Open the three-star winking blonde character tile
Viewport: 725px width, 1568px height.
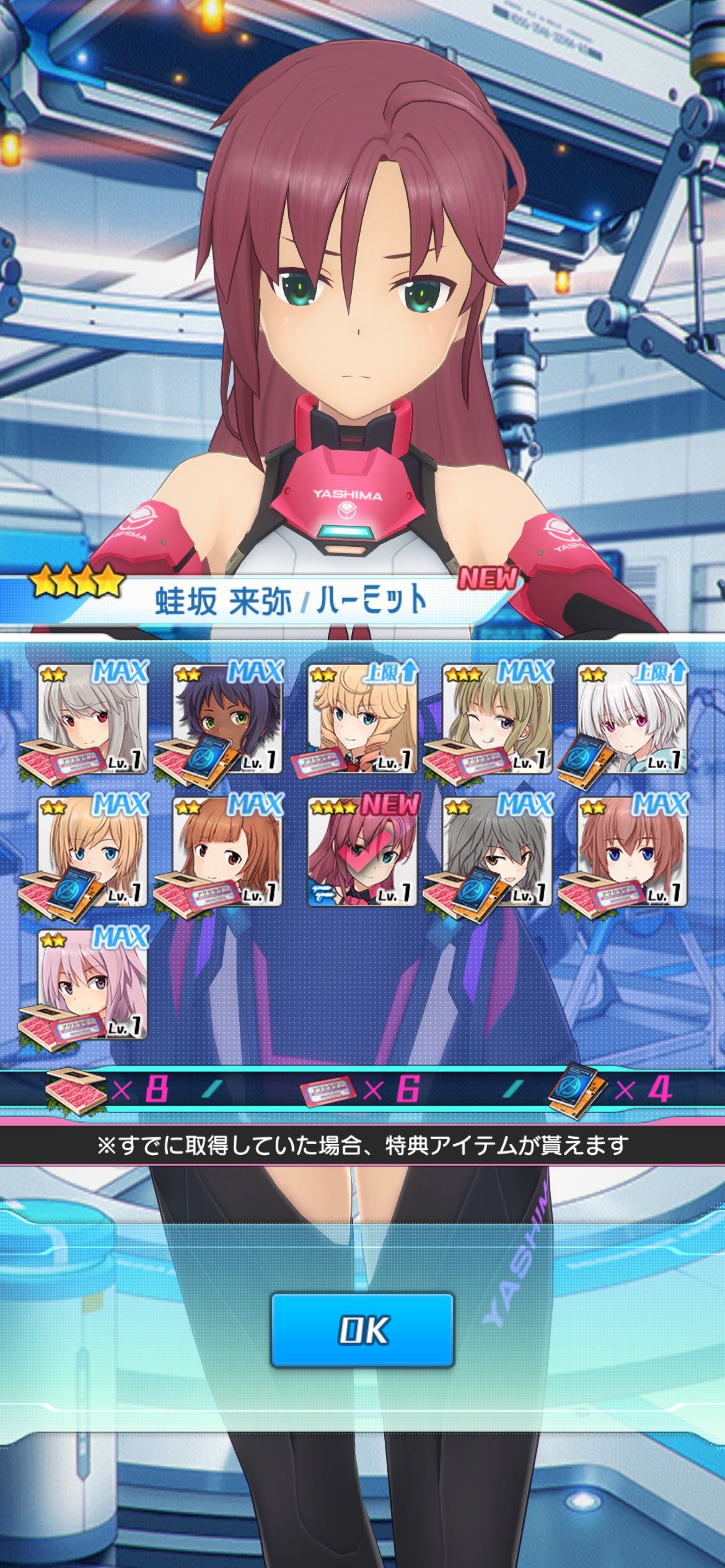tap(497, 718)
